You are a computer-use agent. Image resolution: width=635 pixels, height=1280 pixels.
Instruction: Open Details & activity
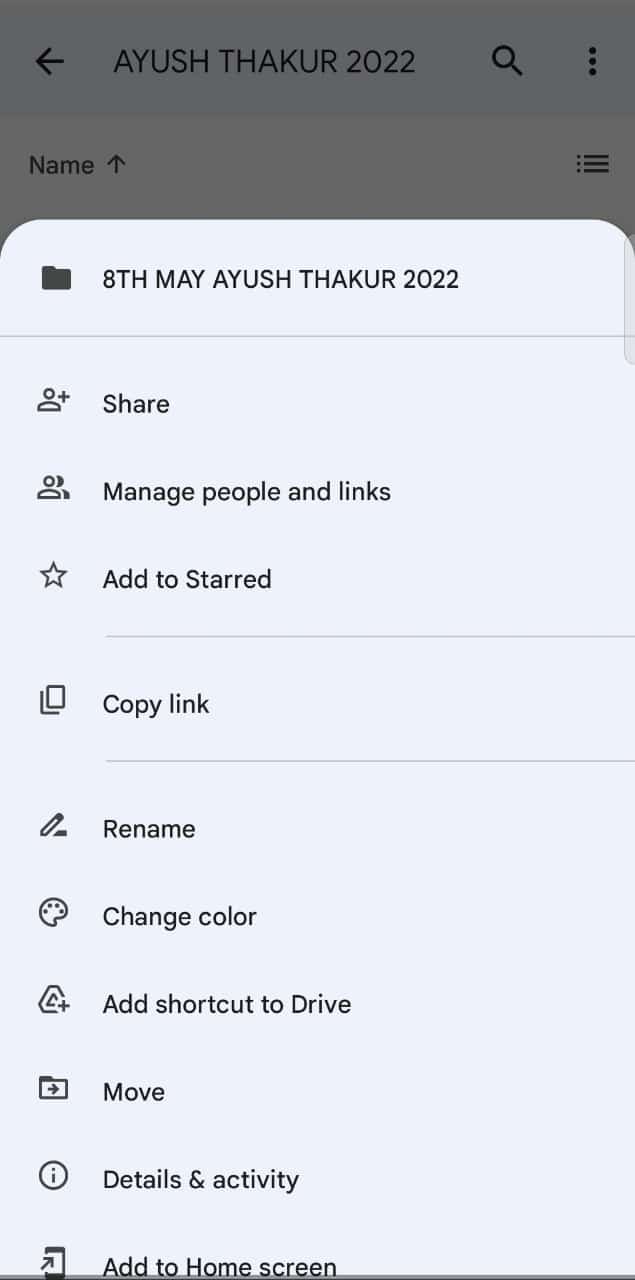click(x=317, y=1179)
